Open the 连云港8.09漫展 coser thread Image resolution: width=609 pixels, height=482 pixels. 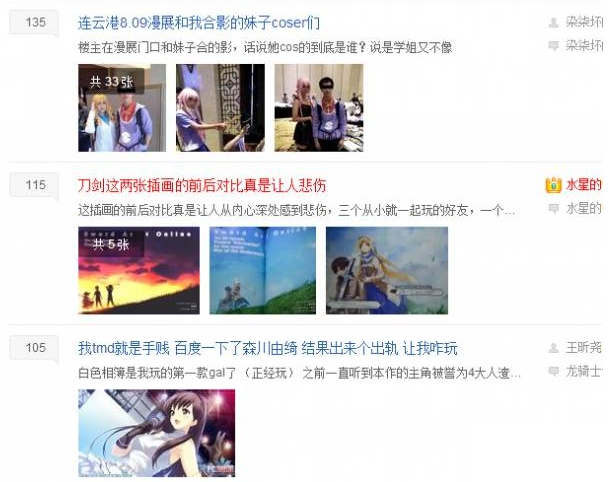pyautogui.click(x=199, y=22)
